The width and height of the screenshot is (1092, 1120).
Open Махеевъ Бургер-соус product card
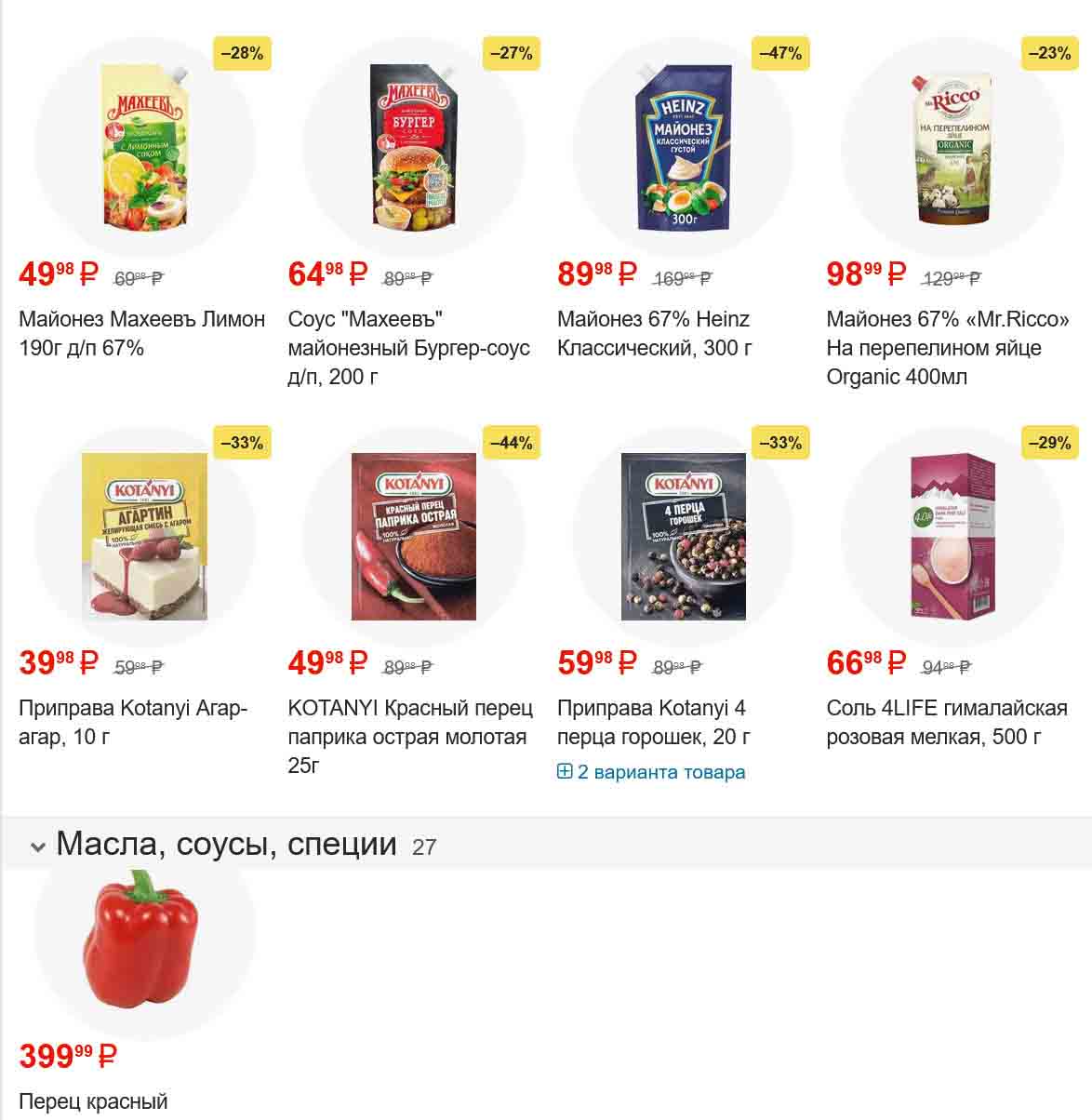point(408,347)
